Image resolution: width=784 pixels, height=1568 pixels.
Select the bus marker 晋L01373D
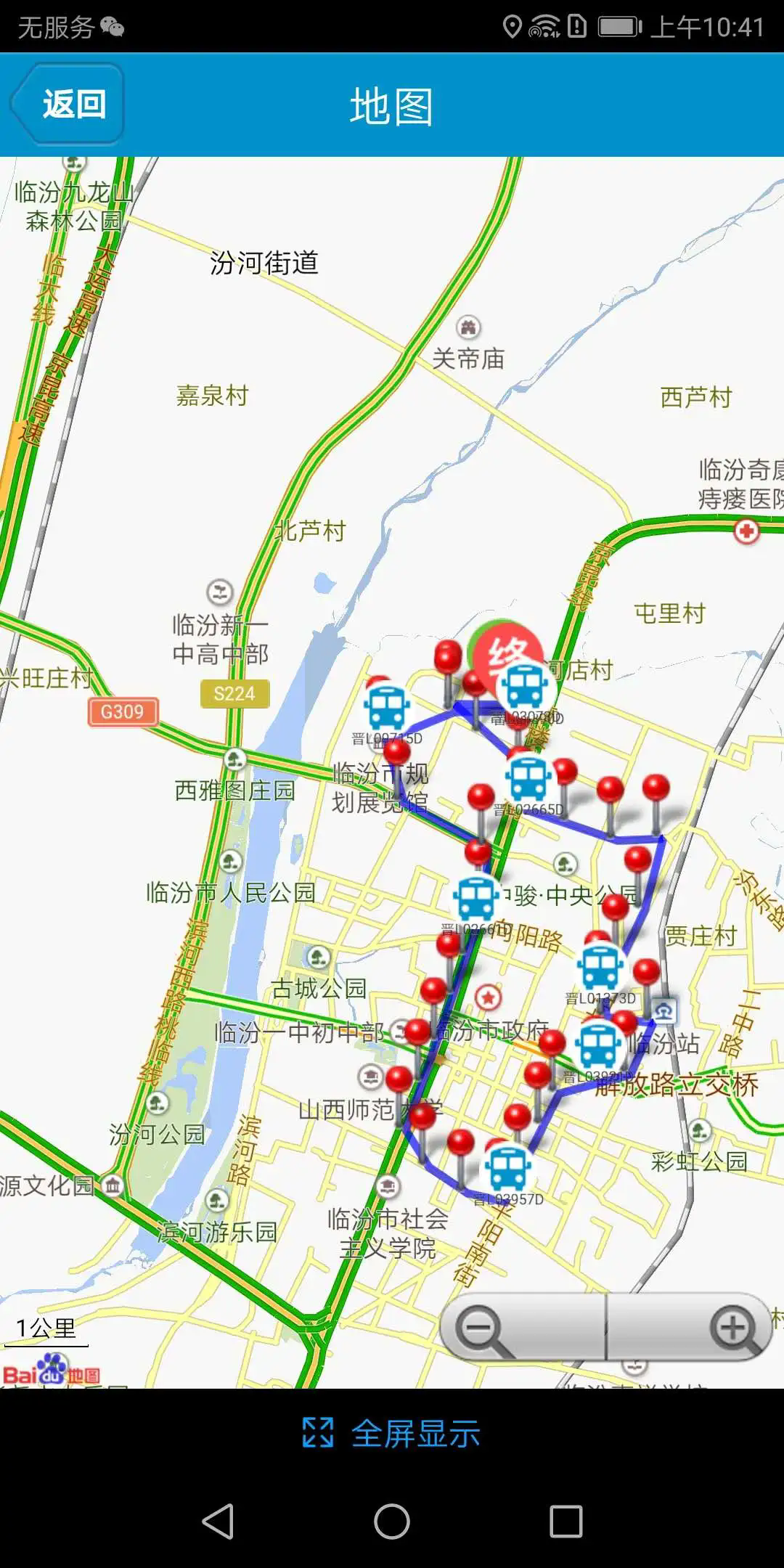click(x=600, y=967)
